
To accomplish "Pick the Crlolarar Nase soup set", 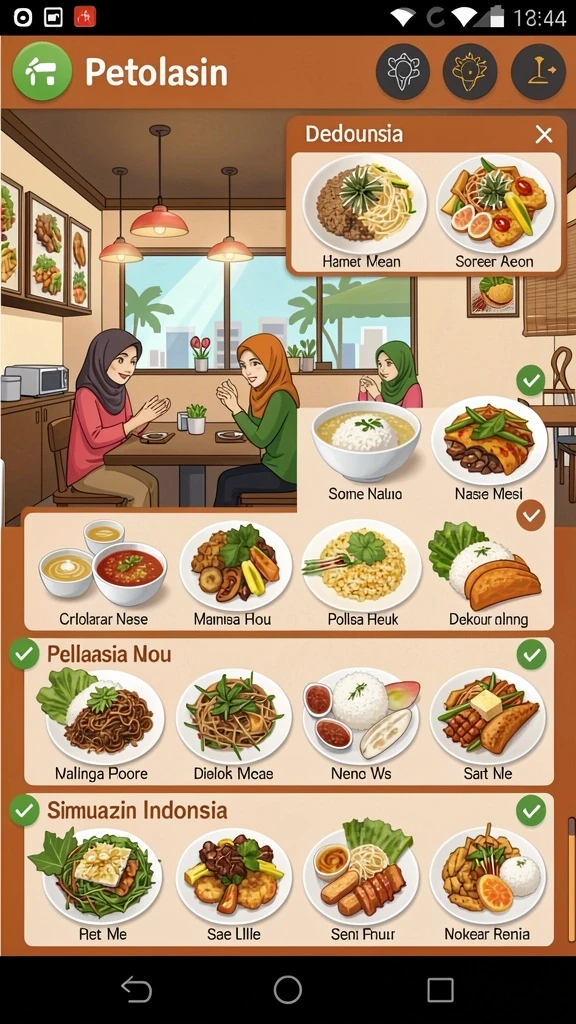I will (103, 573).
